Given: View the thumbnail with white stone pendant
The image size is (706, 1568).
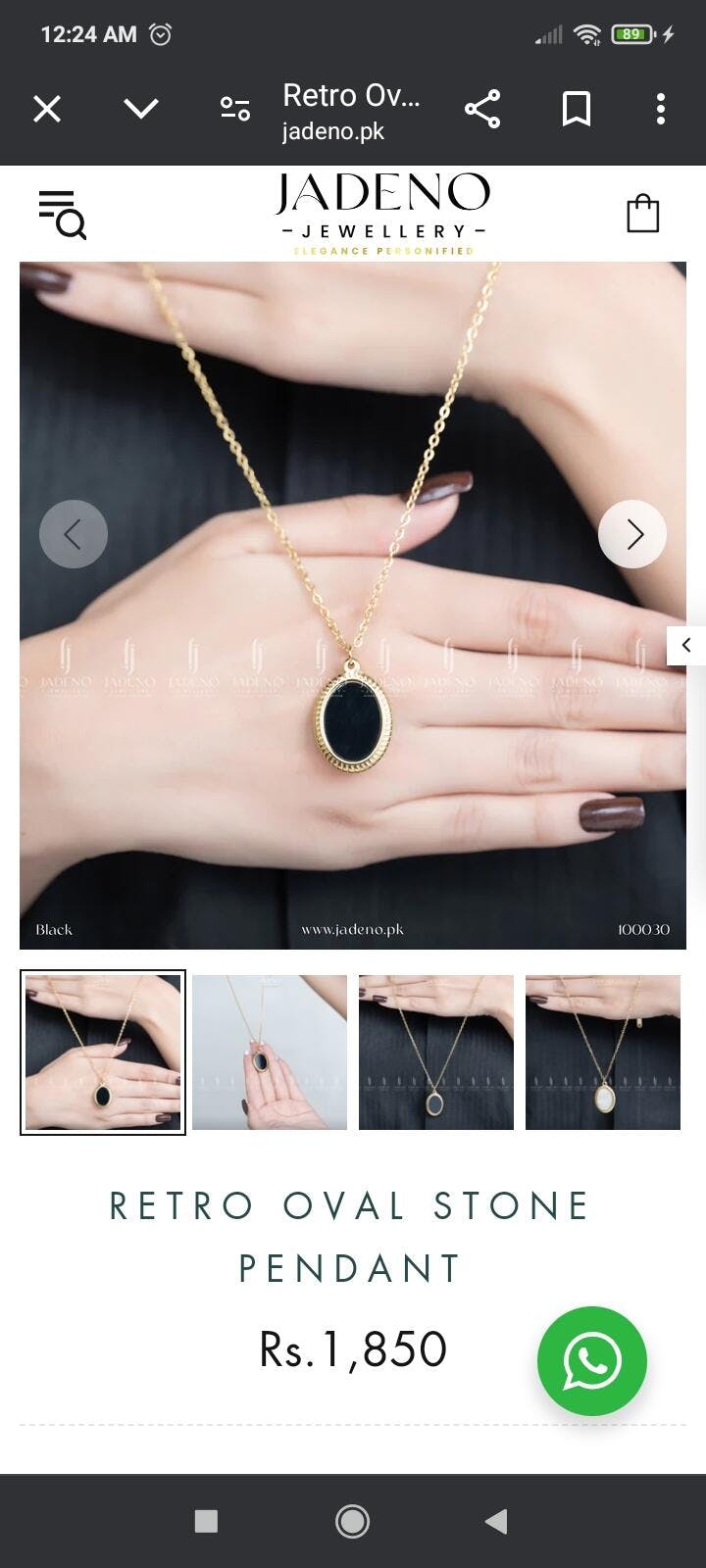Looking at the screenshot, I should point(603,1052).
